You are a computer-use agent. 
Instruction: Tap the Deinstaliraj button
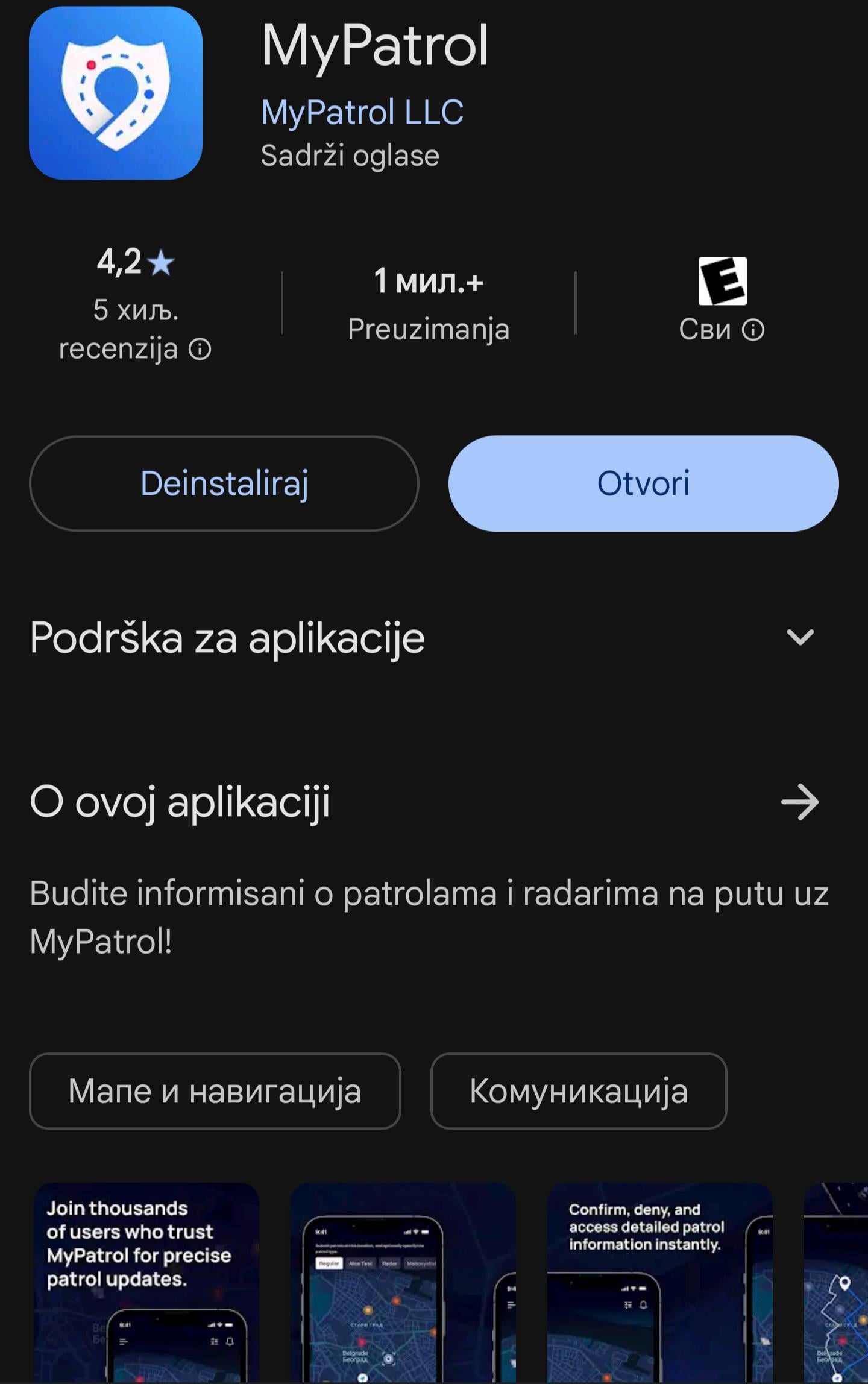tap(224, 483)
